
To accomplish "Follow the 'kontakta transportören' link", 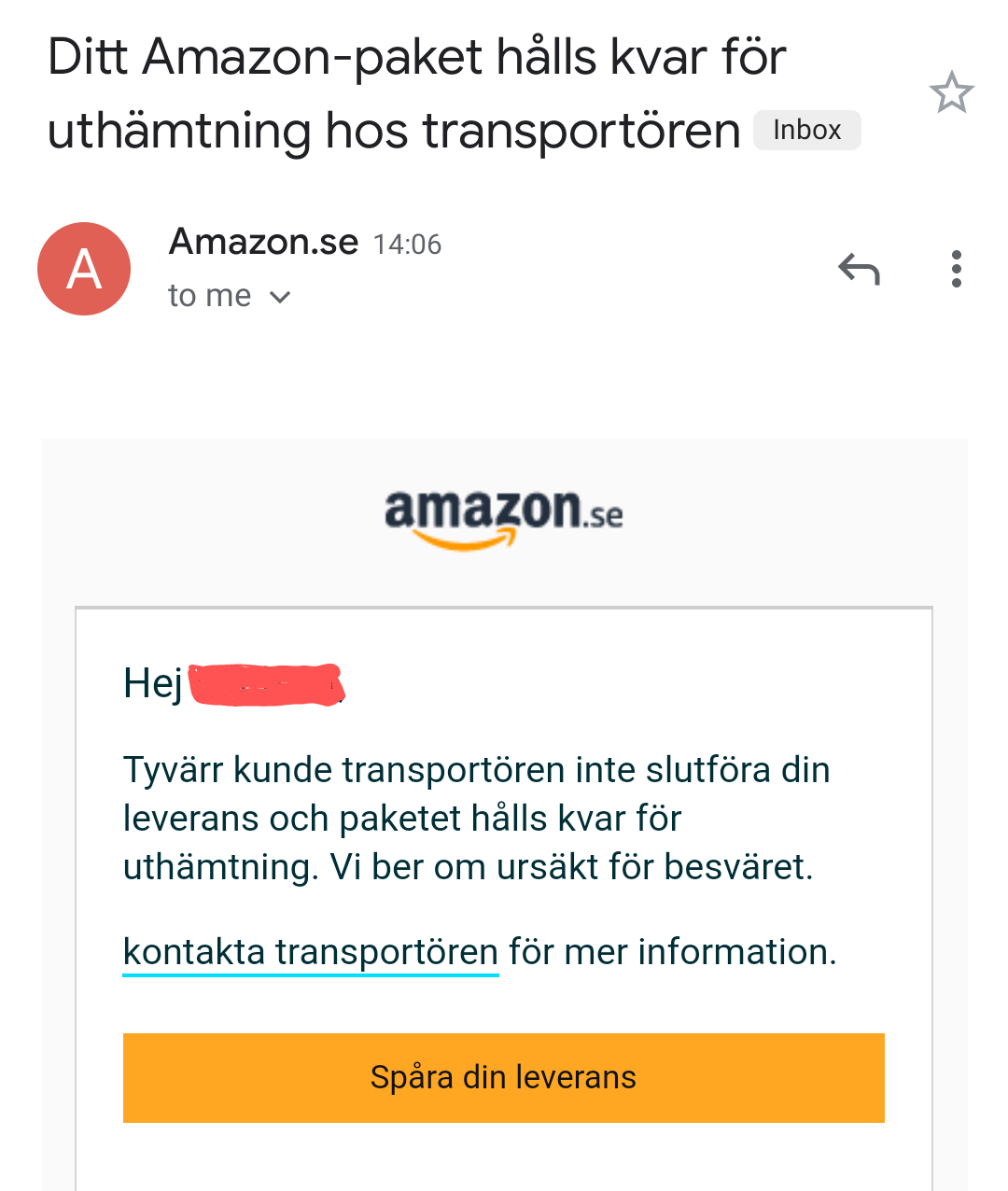I will point(311,953).
